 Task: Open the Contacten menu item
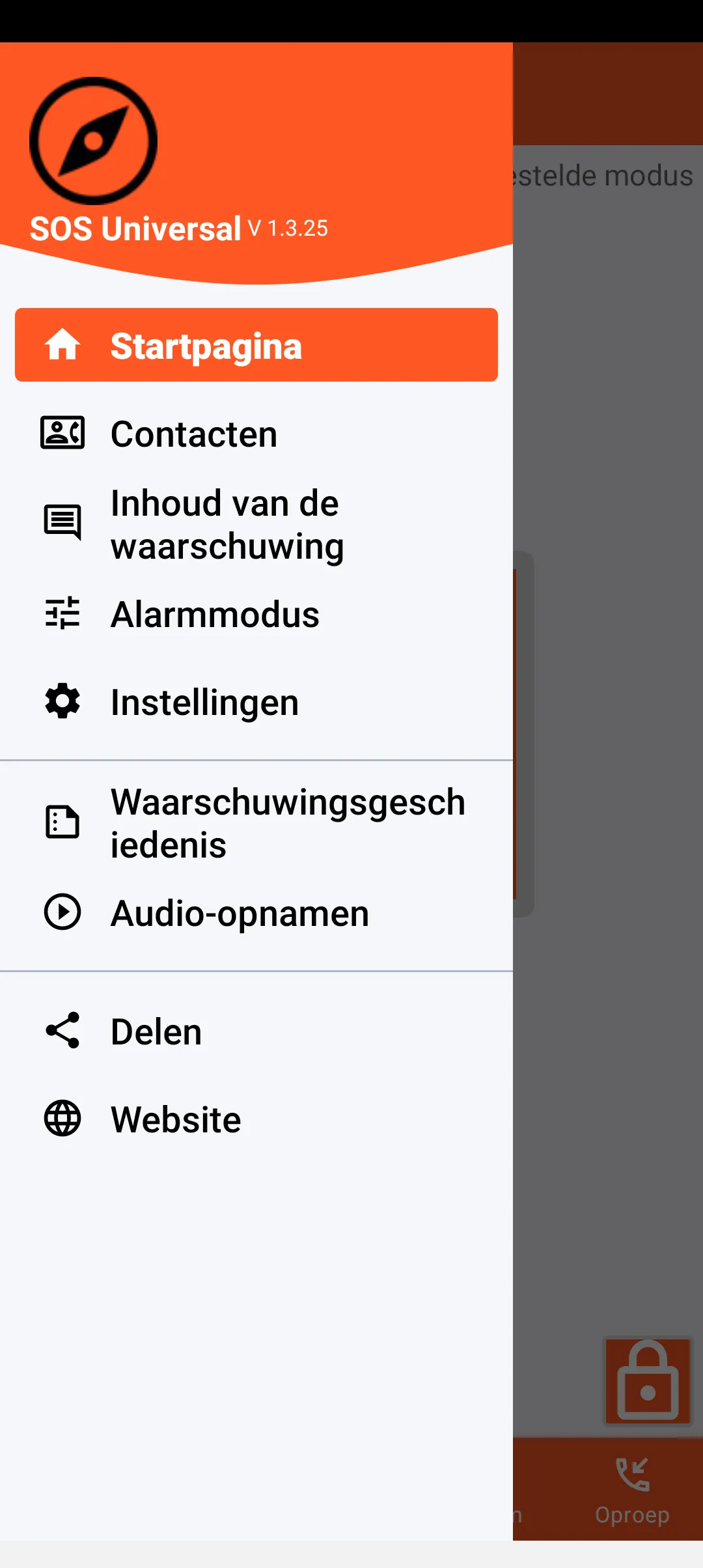tap(256, 434)
